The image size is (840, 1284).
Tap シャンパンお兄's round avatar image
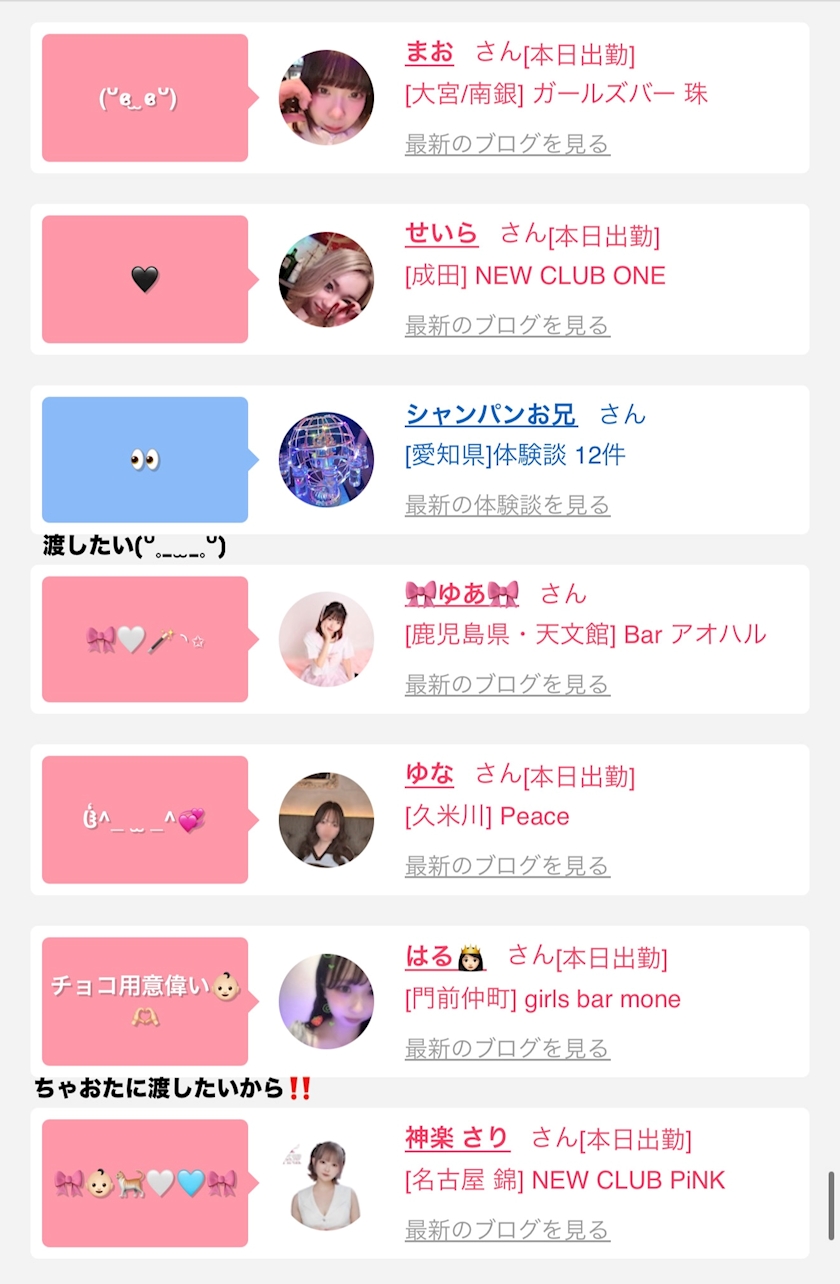click(x=326, y=460)
